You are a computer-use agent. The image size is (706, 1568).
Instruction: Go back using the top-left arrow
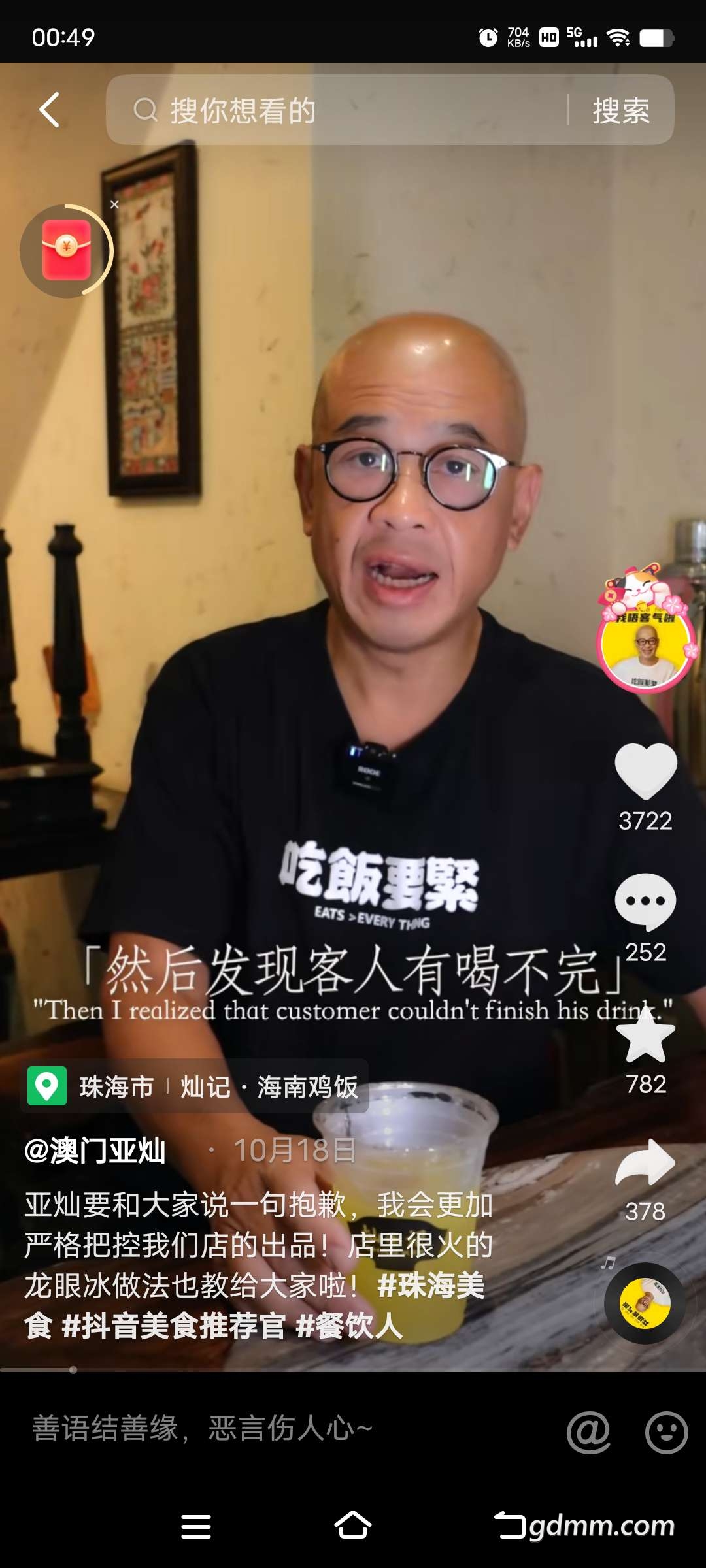50,110
